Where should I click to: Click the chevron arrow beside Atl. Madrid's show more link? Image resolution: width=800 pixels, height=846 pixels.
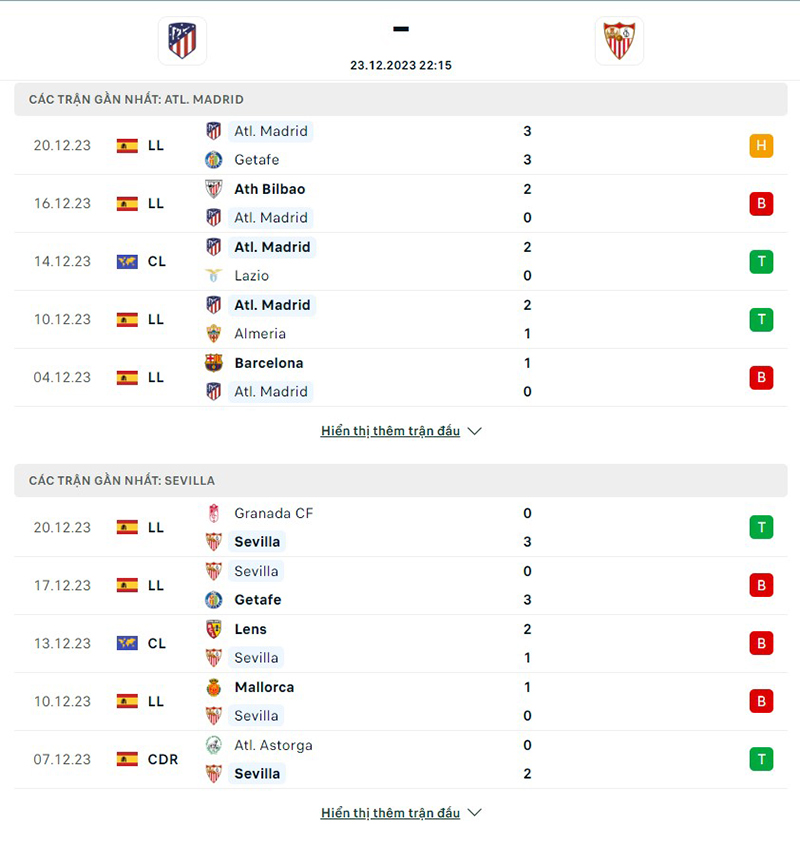click(x=474, y=430)
